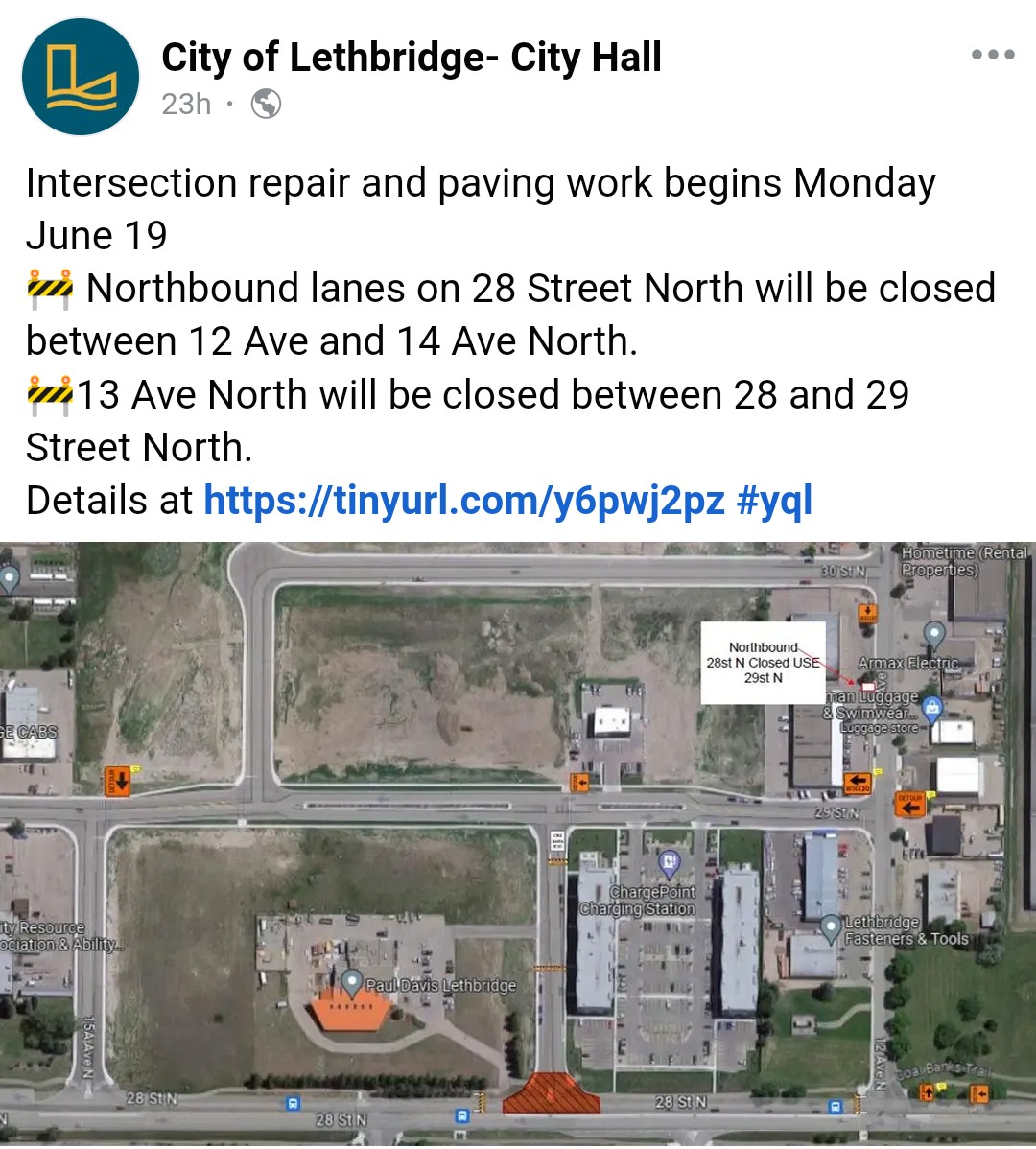Open the 23h post timestamp

(x=186, y=104)
